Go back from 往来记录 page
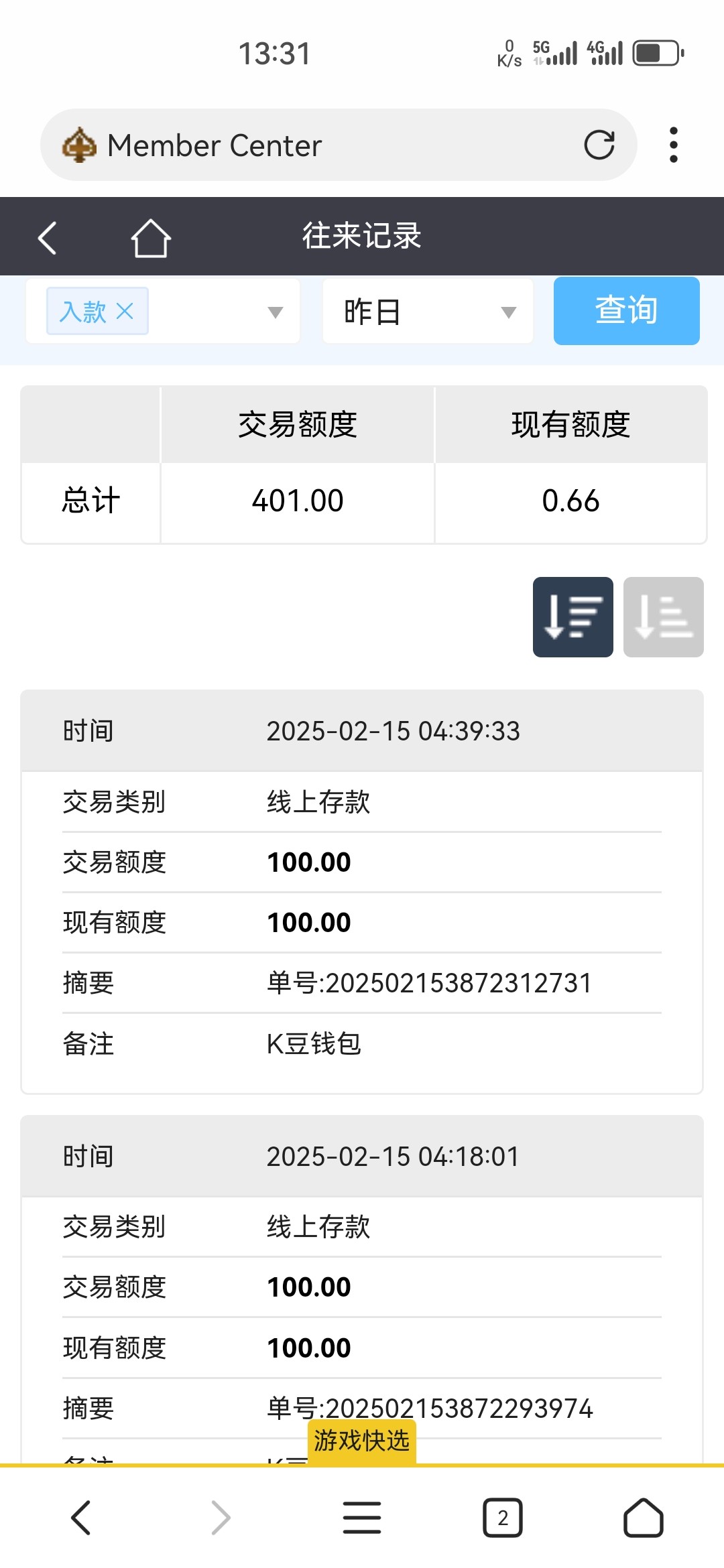Image resolution: width=724 pixels, height=1568 pixels. (x=47, y=238)
